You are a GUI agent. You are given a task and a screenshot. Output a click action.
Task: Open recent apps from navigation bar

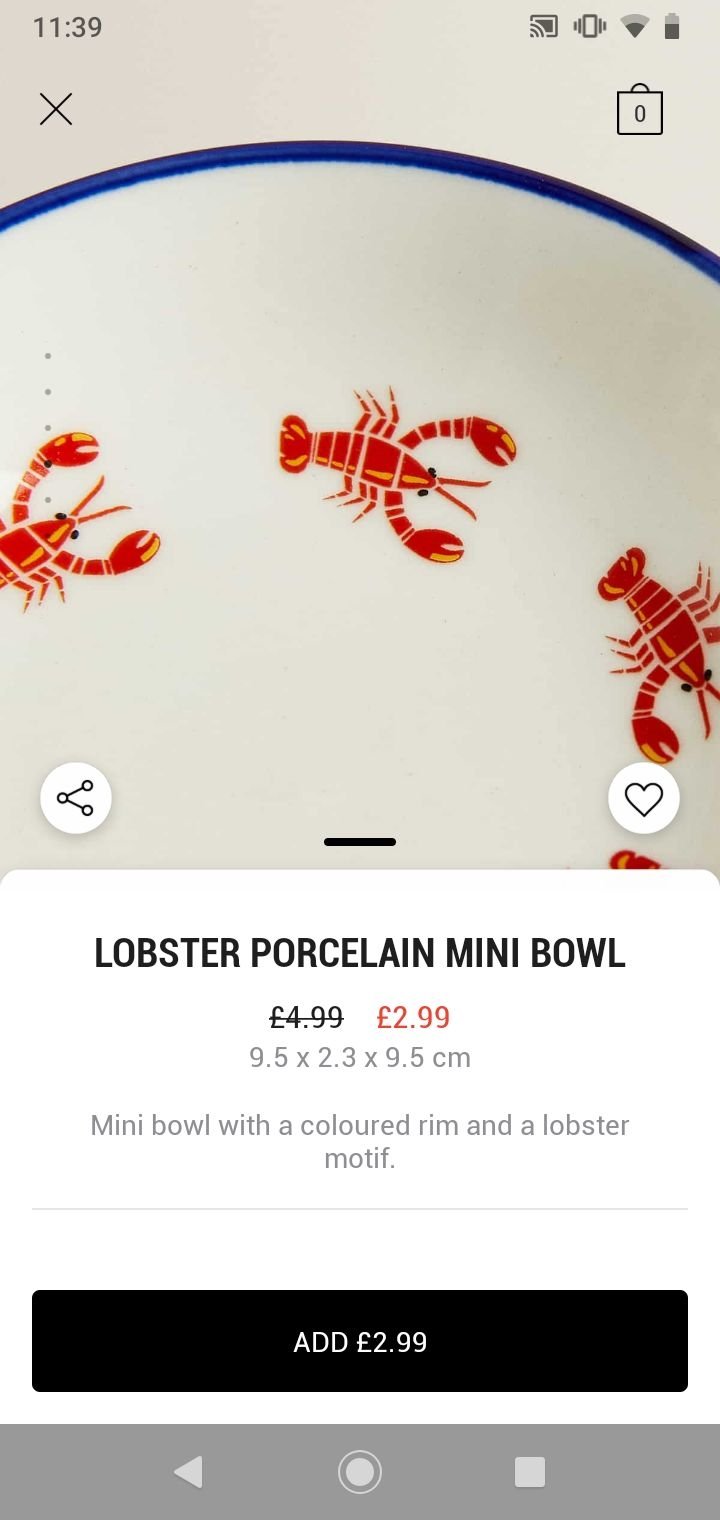530,1472
